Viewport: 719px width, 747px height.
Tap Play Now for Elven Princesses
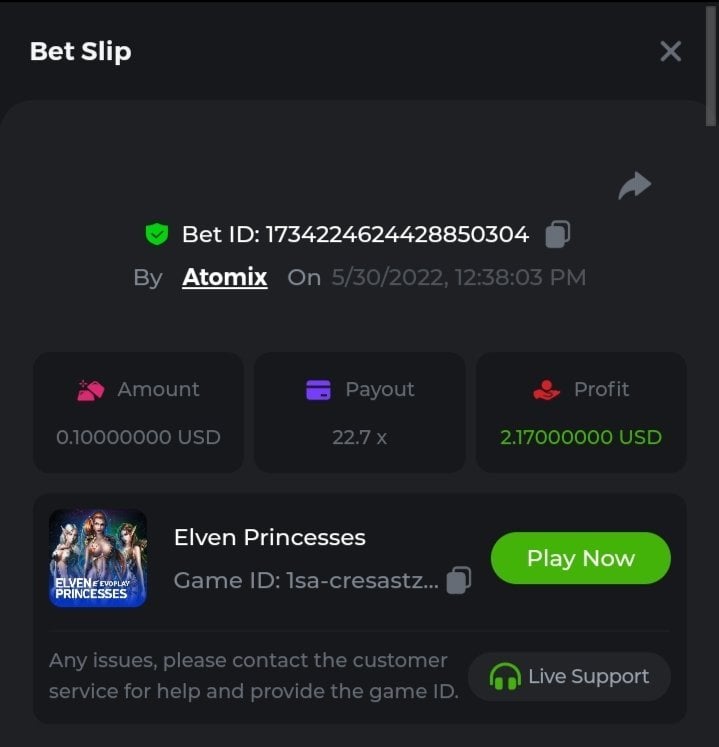tap(580, 558)
